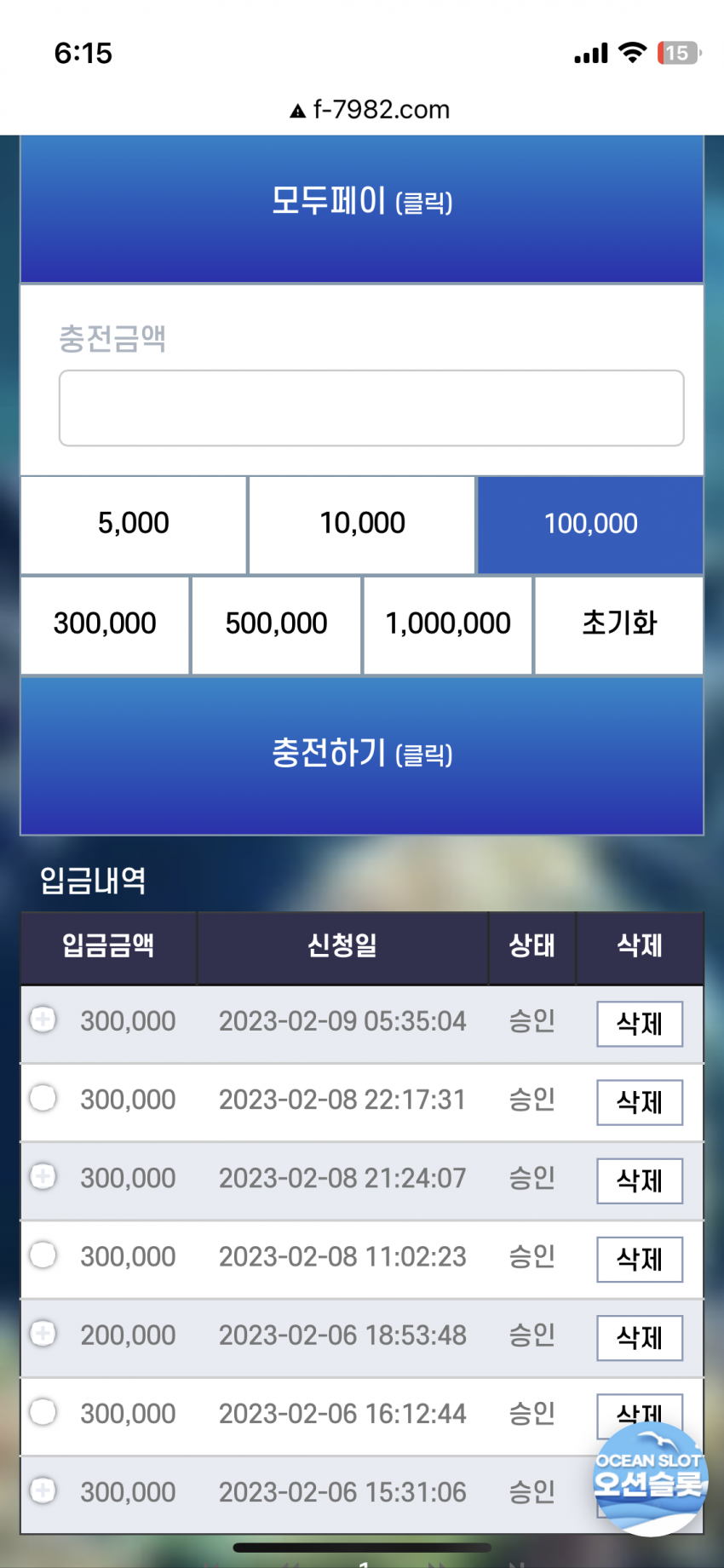Select the 10,000 amount button
This screenshot has height=1568, width=724.
(362, 524)
